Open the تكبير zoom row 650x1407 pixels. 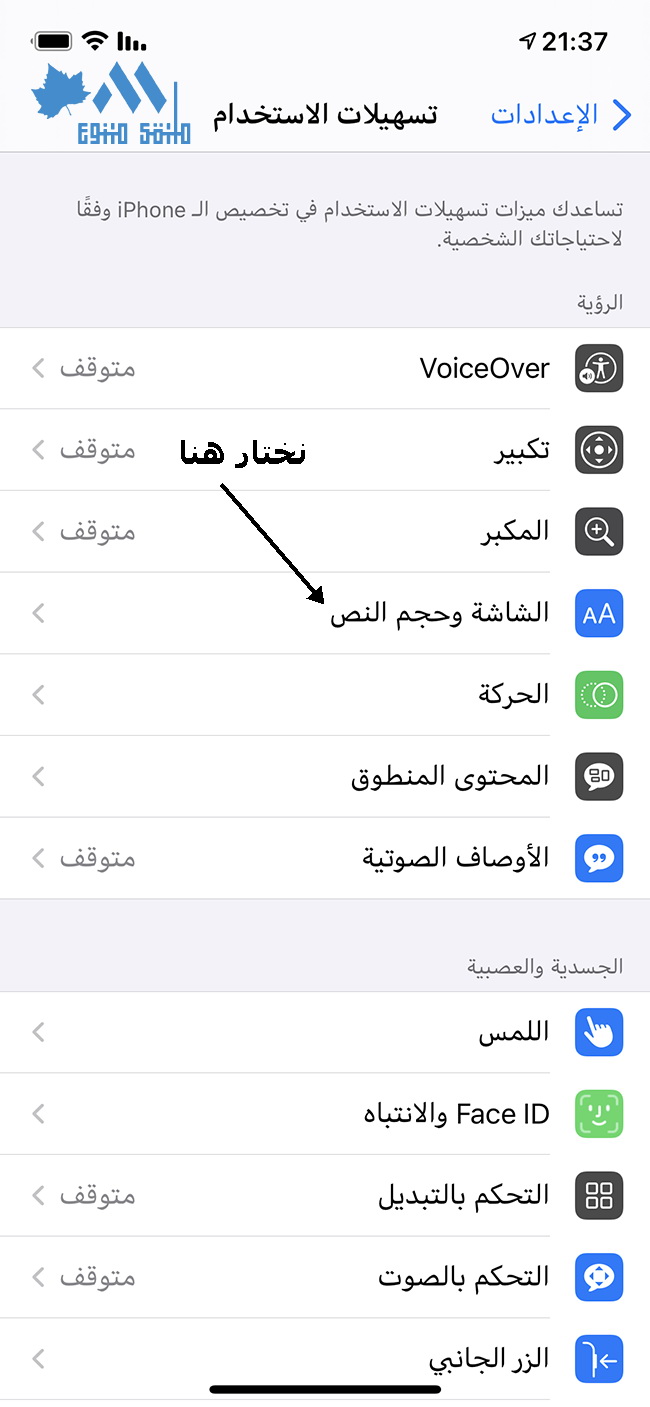tap(325, 450)
